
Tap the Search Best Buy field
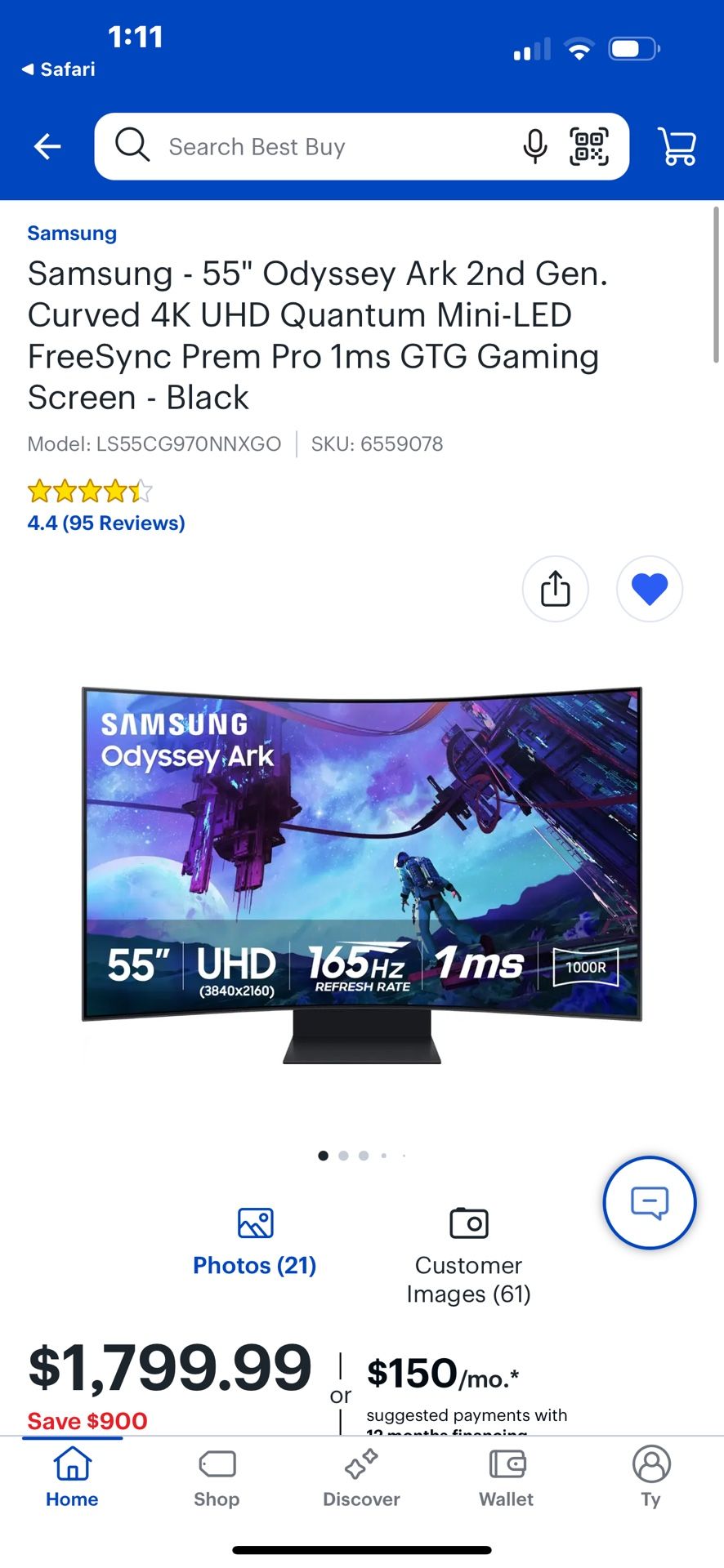coord(327,147)
